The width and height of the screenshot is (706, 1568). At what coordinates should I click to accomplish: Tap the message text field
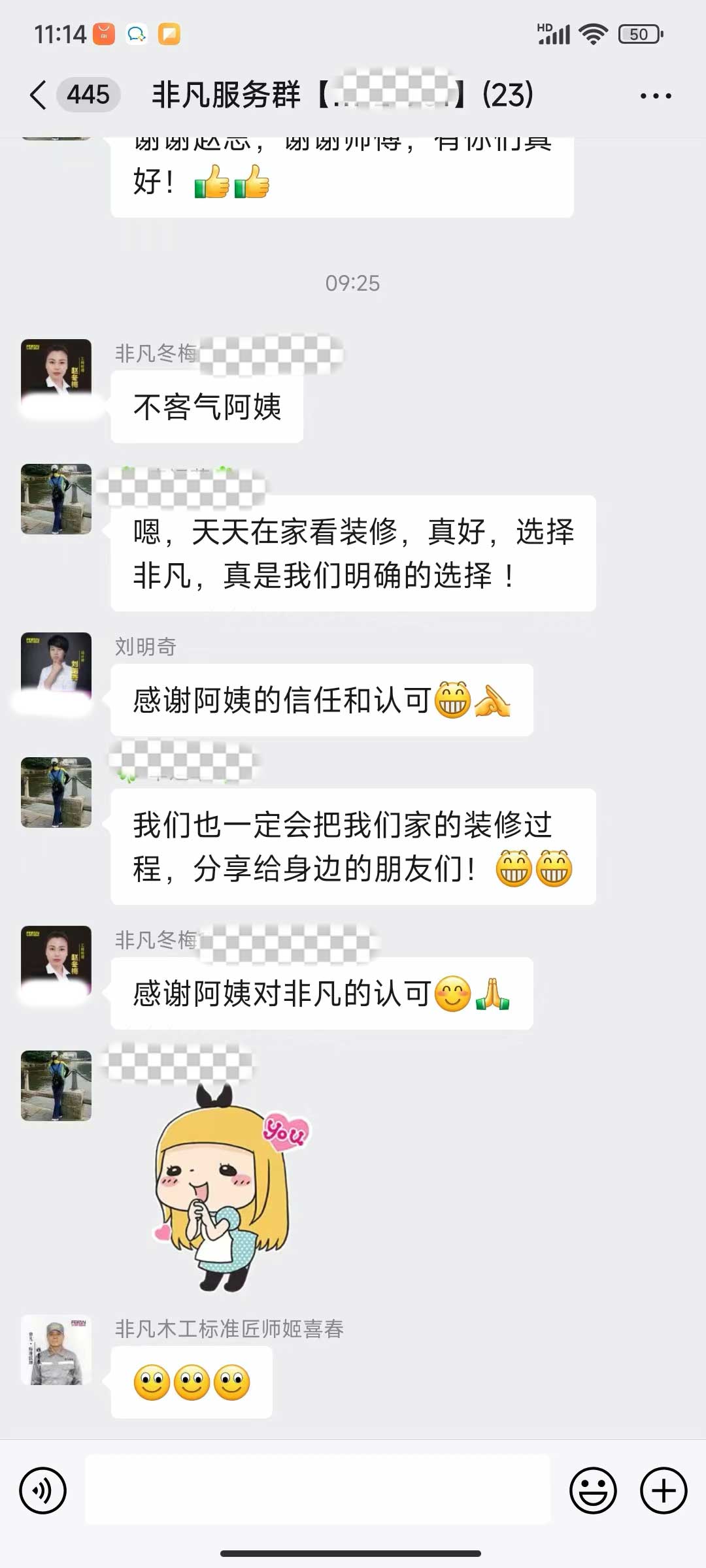[318, 1490]
